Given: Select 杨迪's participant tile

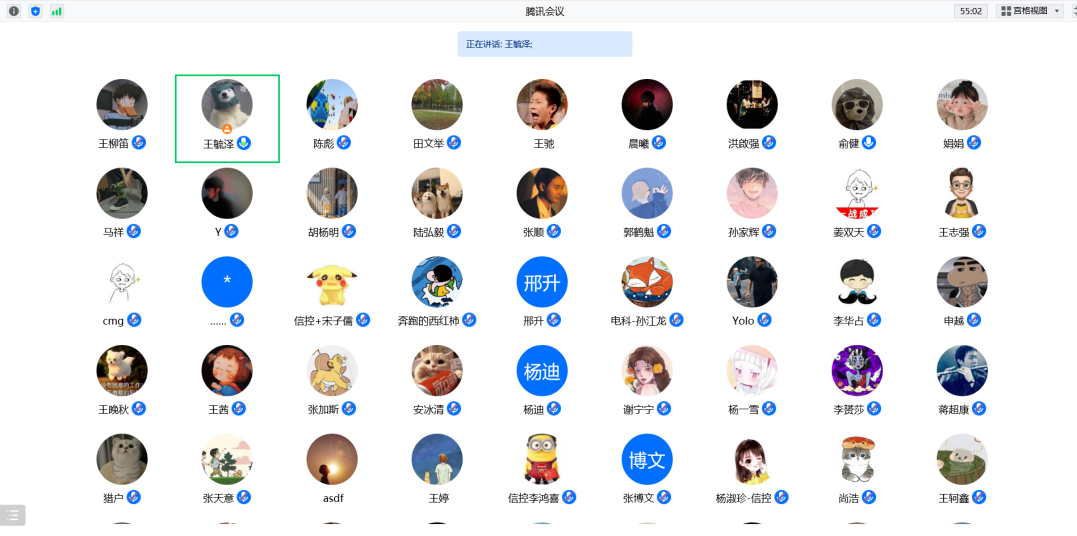Looking at the screenshot, I should coord(542,371).
